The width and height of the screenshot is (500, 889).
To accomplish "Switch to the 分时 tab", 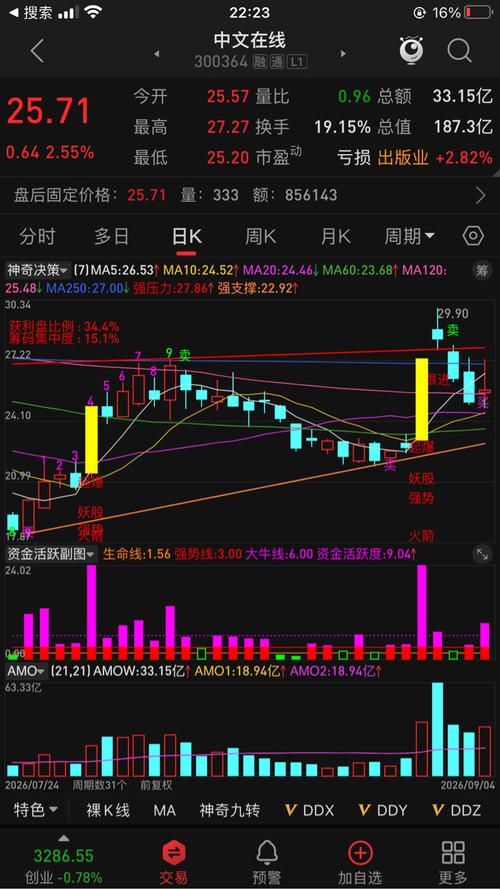I will pyautogui.click(x=37, y=236).
